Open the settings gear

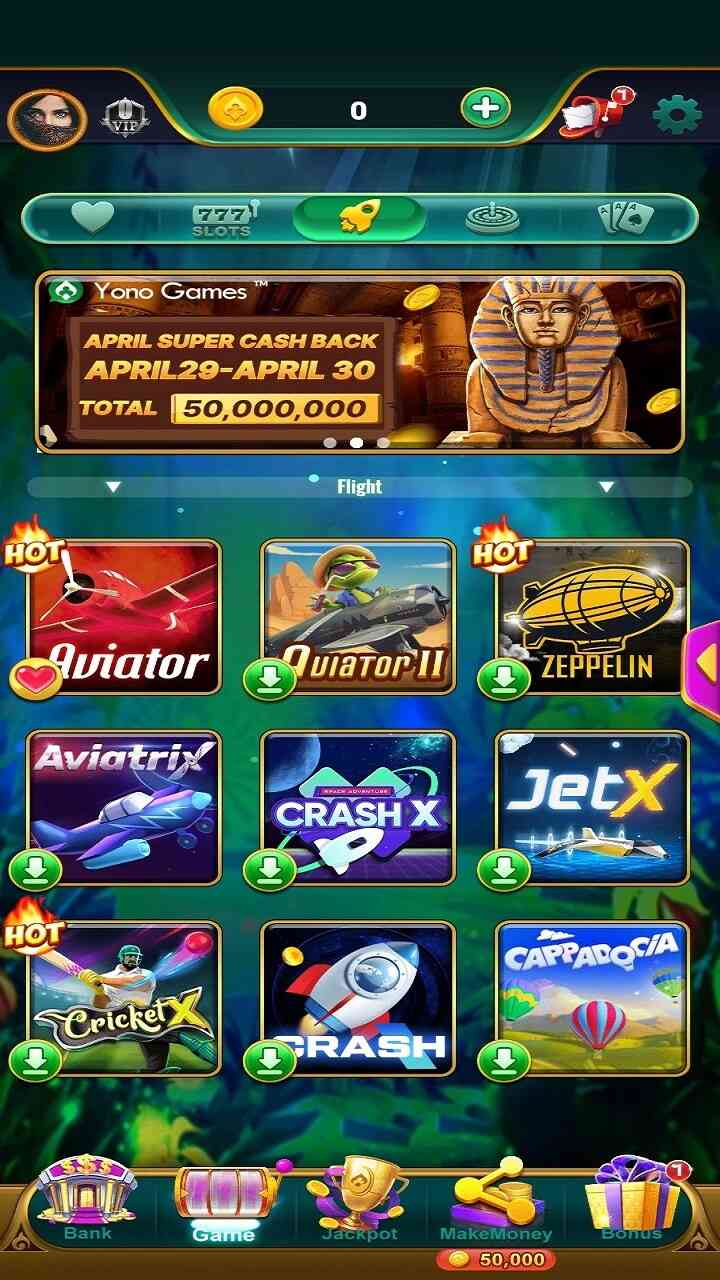tap(677, 115)
